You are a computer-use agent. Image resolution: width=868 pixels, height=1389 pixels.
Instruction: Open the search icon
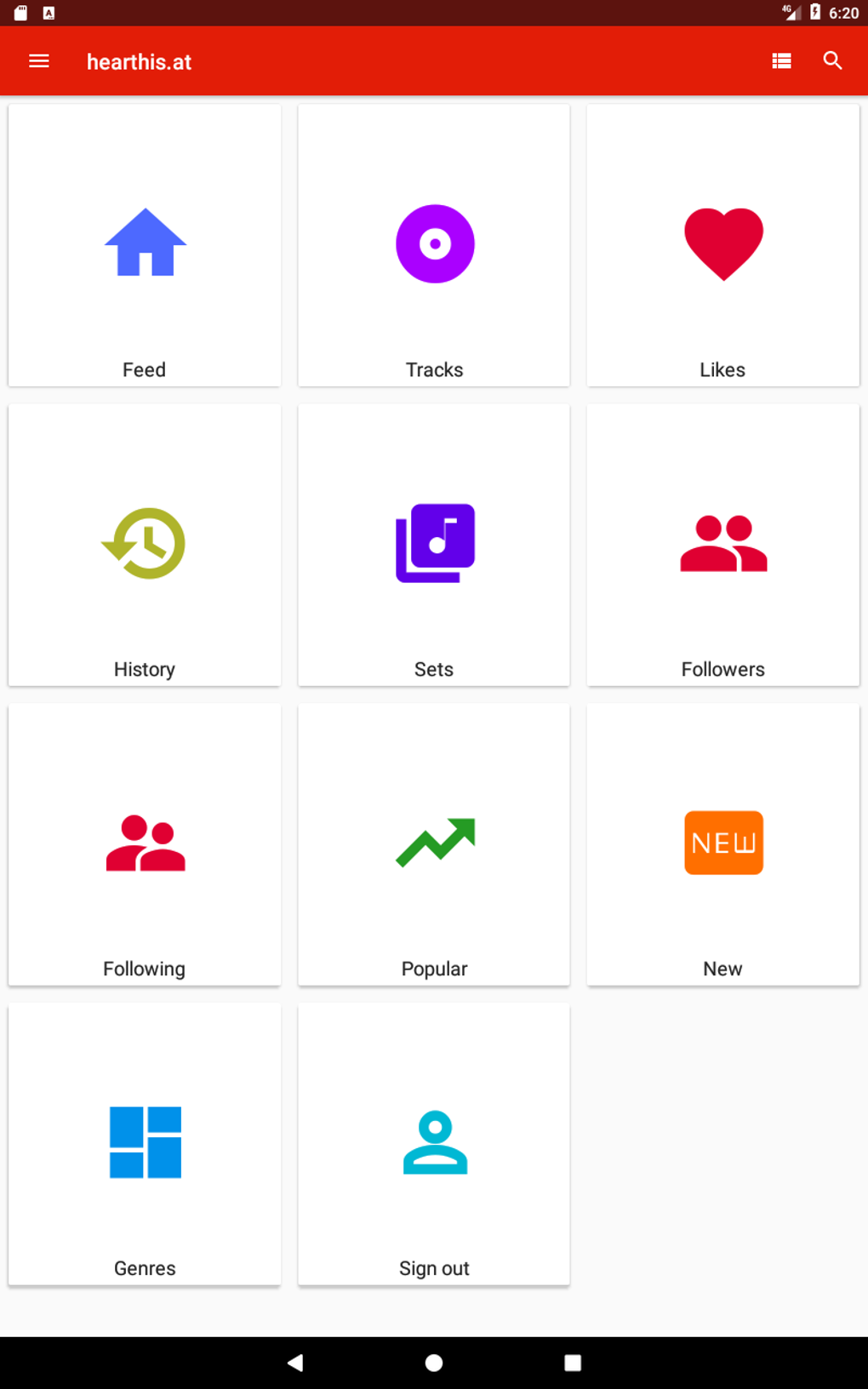[832, 61]
